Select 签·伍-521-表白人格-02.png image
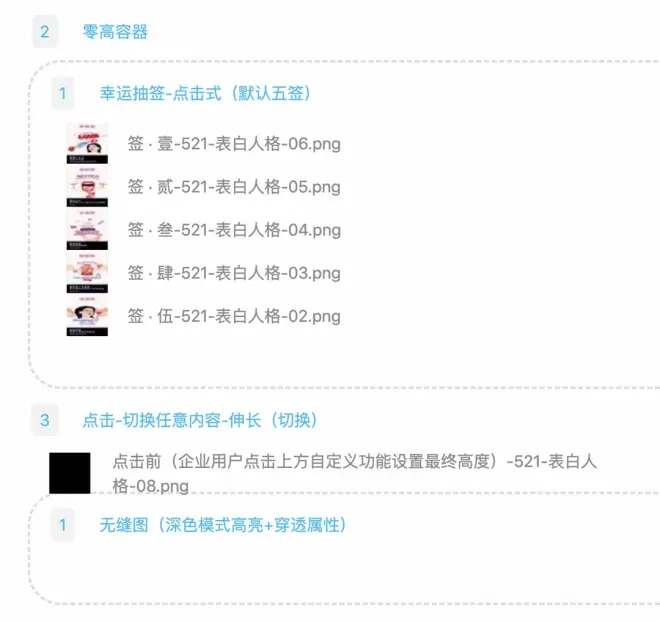 pos(233,316)
